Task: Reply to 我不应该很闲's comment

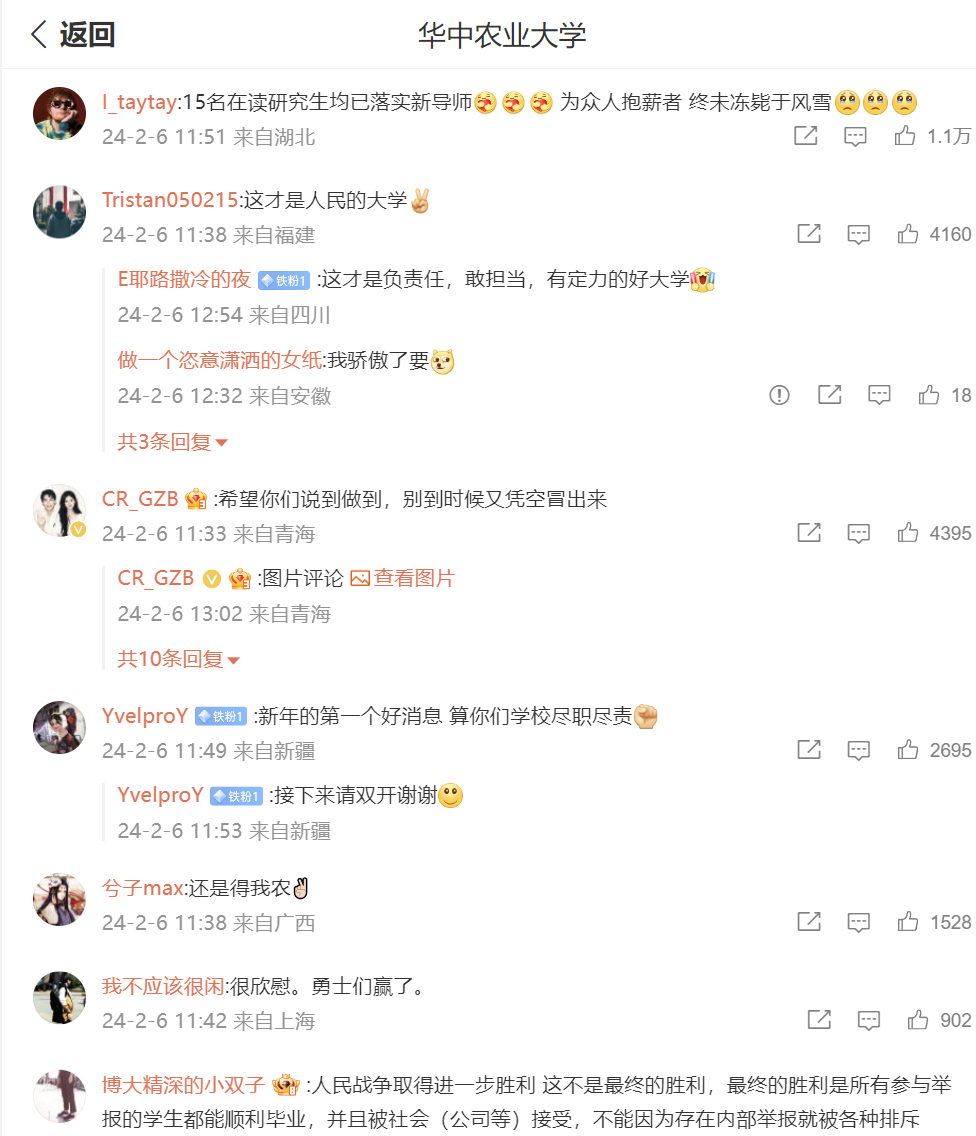Action: click(x=868, y=1020)
